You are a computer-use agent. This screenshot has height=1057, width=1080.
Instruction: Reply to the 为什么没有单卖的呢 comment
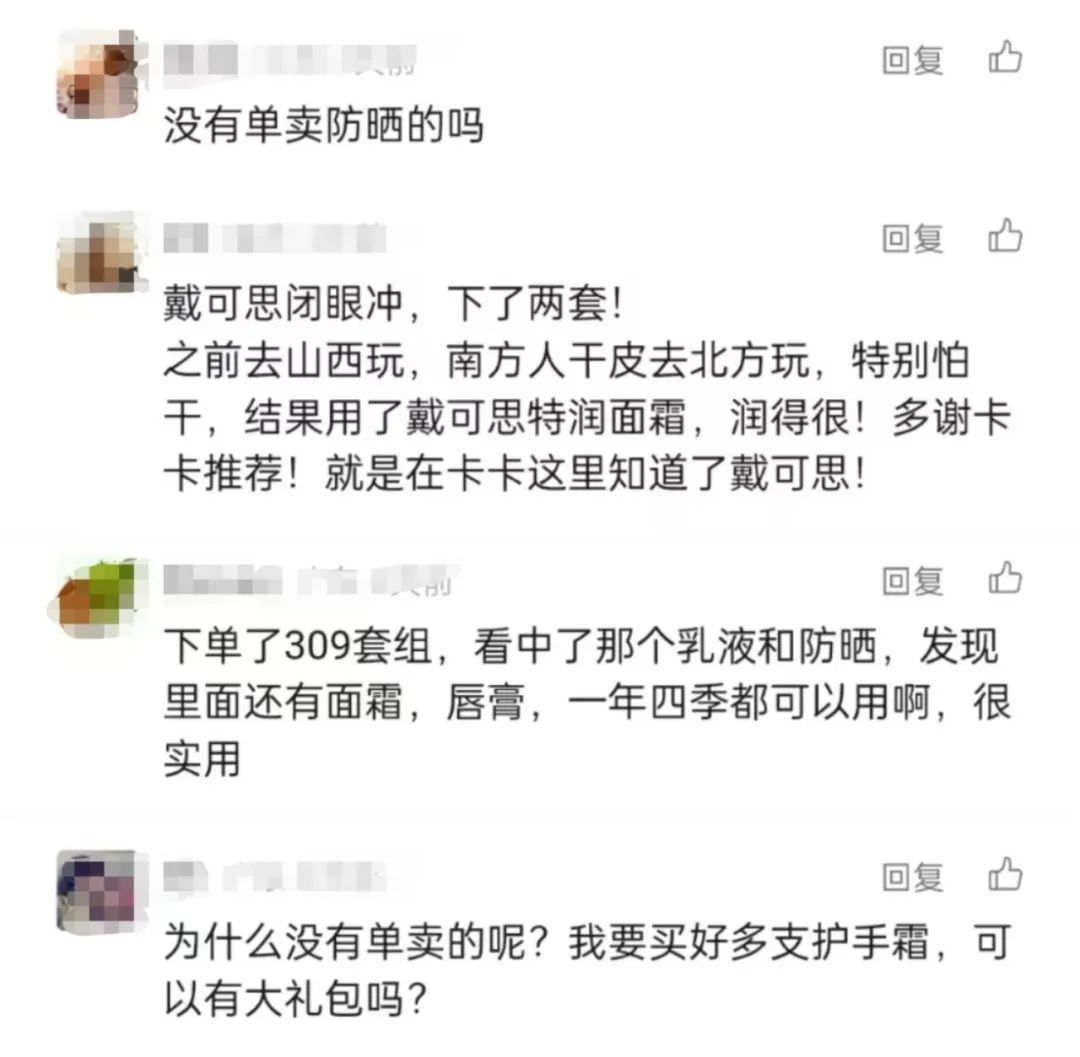(x=913, y=877)
